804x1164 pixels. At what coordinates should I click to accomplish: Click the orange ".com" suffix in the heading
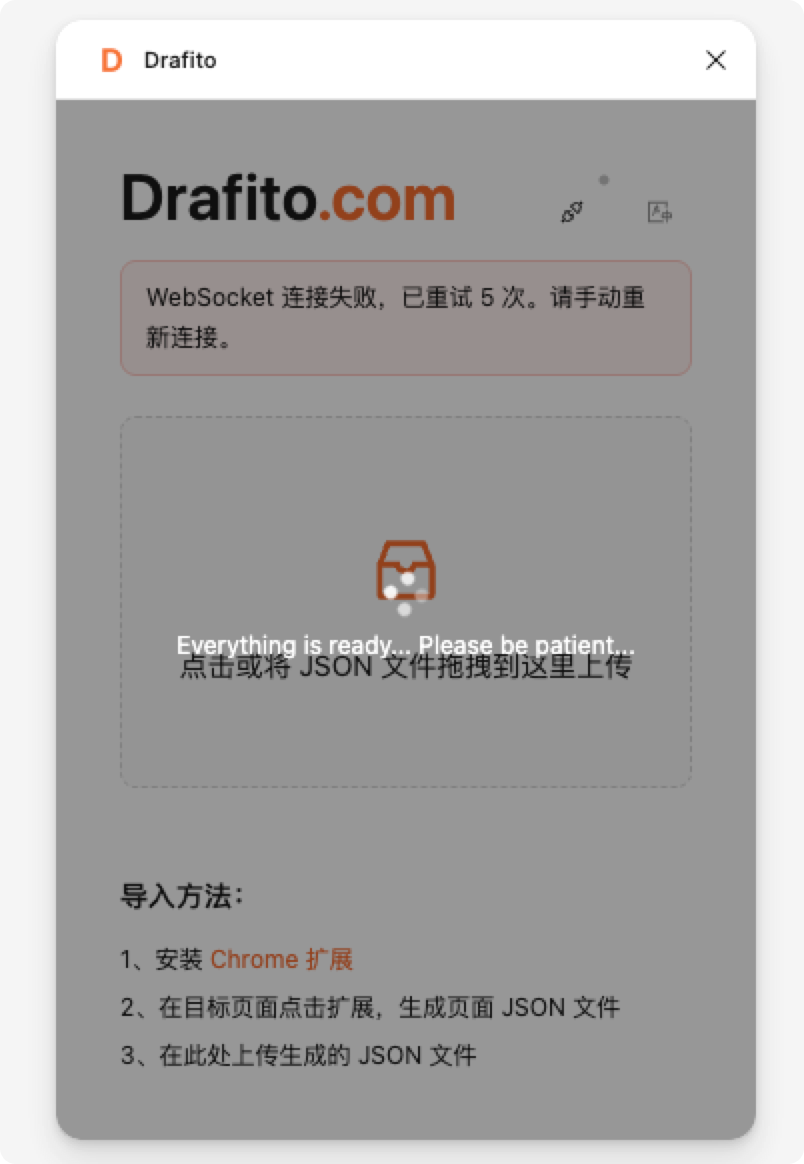pyautogui.click(x=386, y=199)
